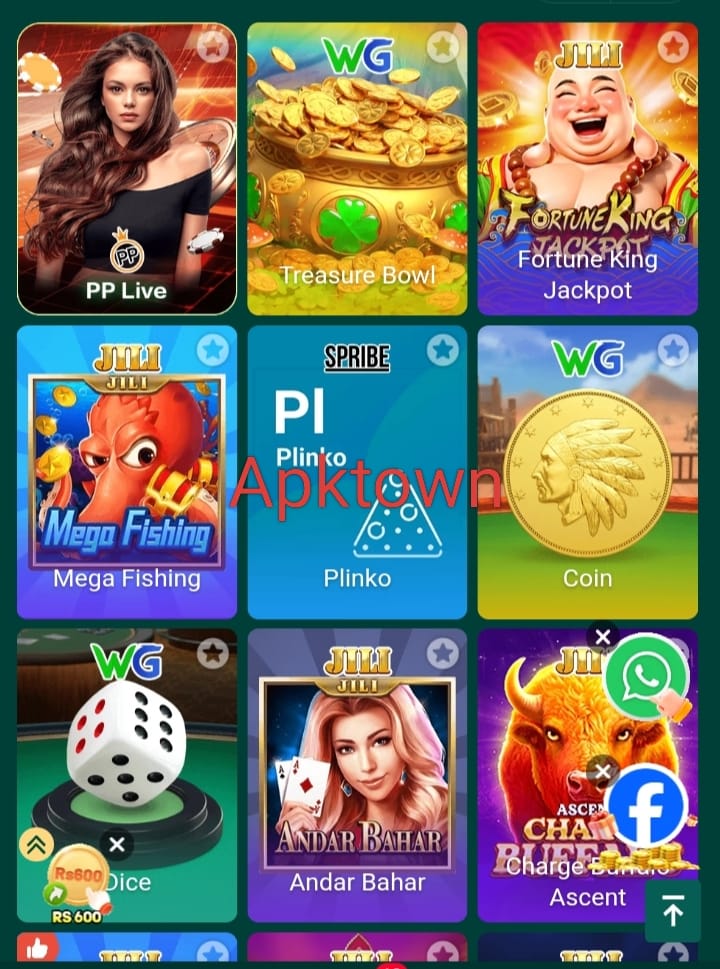Close the Facebook floating bubble

pyautogui.click(x=602, y=770)
